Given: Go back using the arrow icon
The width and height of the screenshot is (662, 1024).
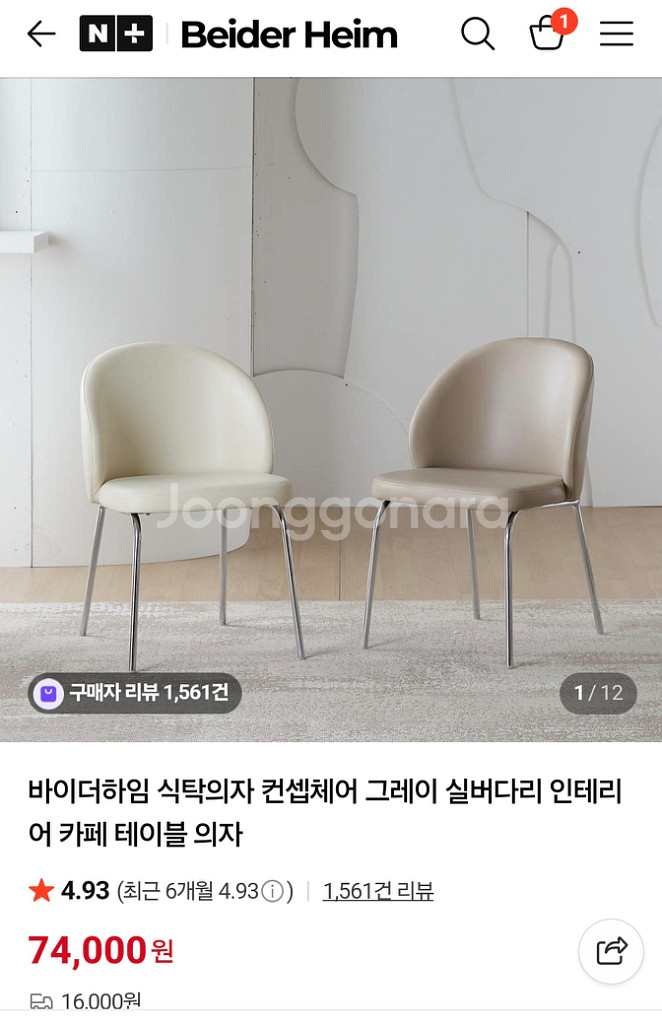Looking at the screenshot, I should click(x=41, y=35).
